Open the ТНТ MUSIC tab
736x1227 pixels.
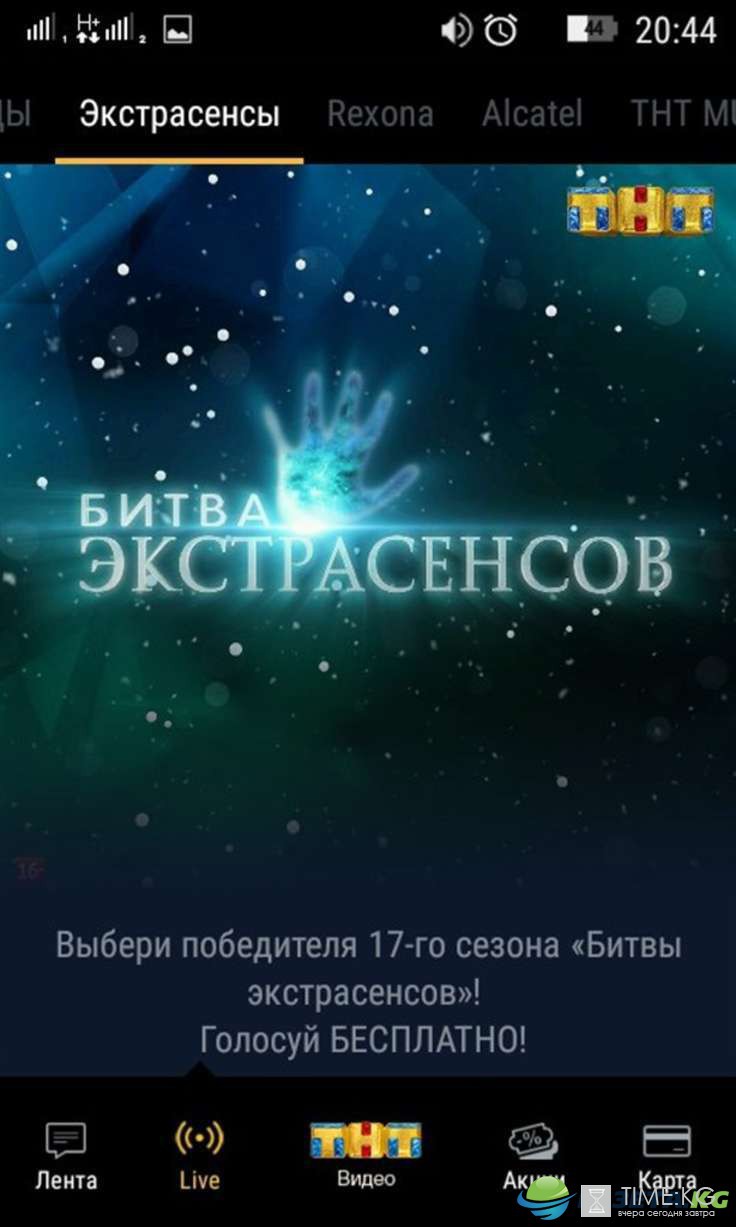[683, 114]
